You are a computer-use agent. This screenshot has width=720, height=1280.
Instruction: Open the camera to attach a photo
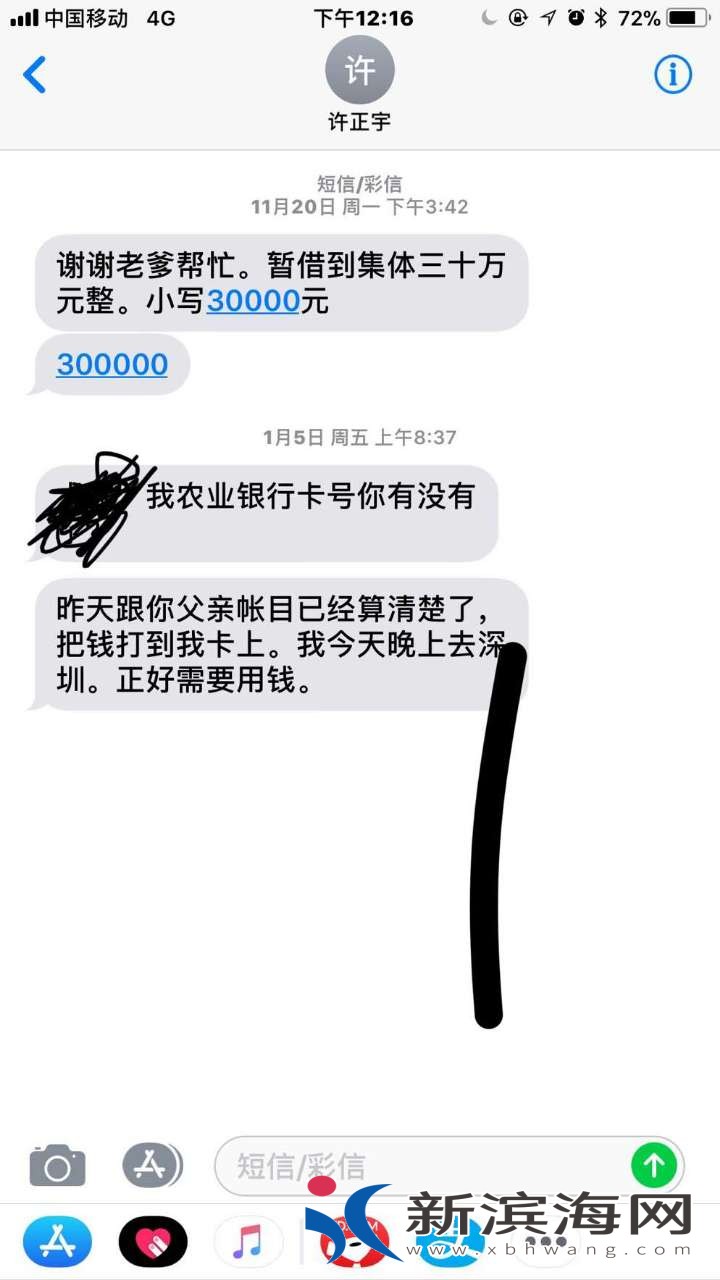pyautogui.click(x=57, y=1166)
